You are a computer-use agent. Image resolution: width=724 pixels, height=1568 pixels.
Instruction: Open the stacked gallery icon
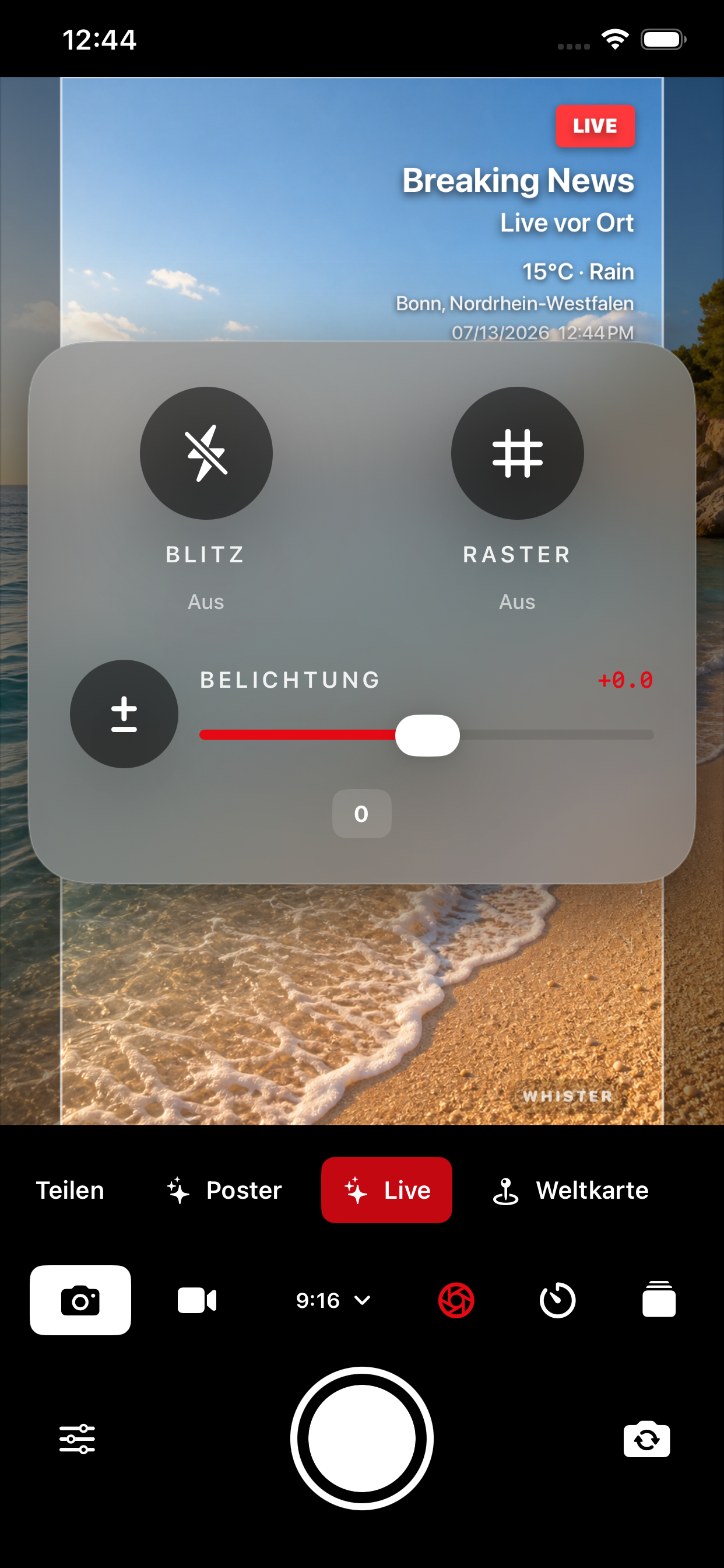(x=659, y=1299)
